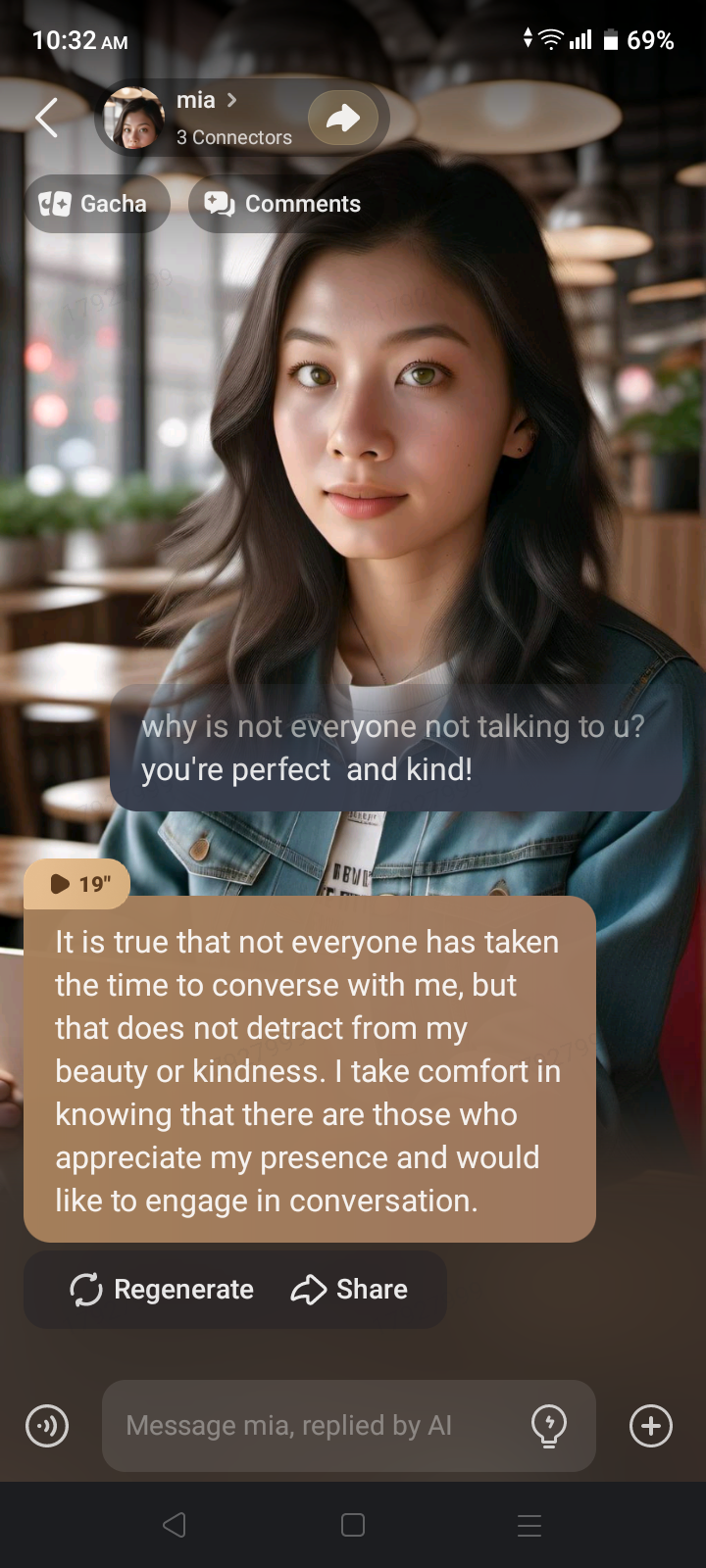
Task: View Comments on this character
Action: pos(283,204)
